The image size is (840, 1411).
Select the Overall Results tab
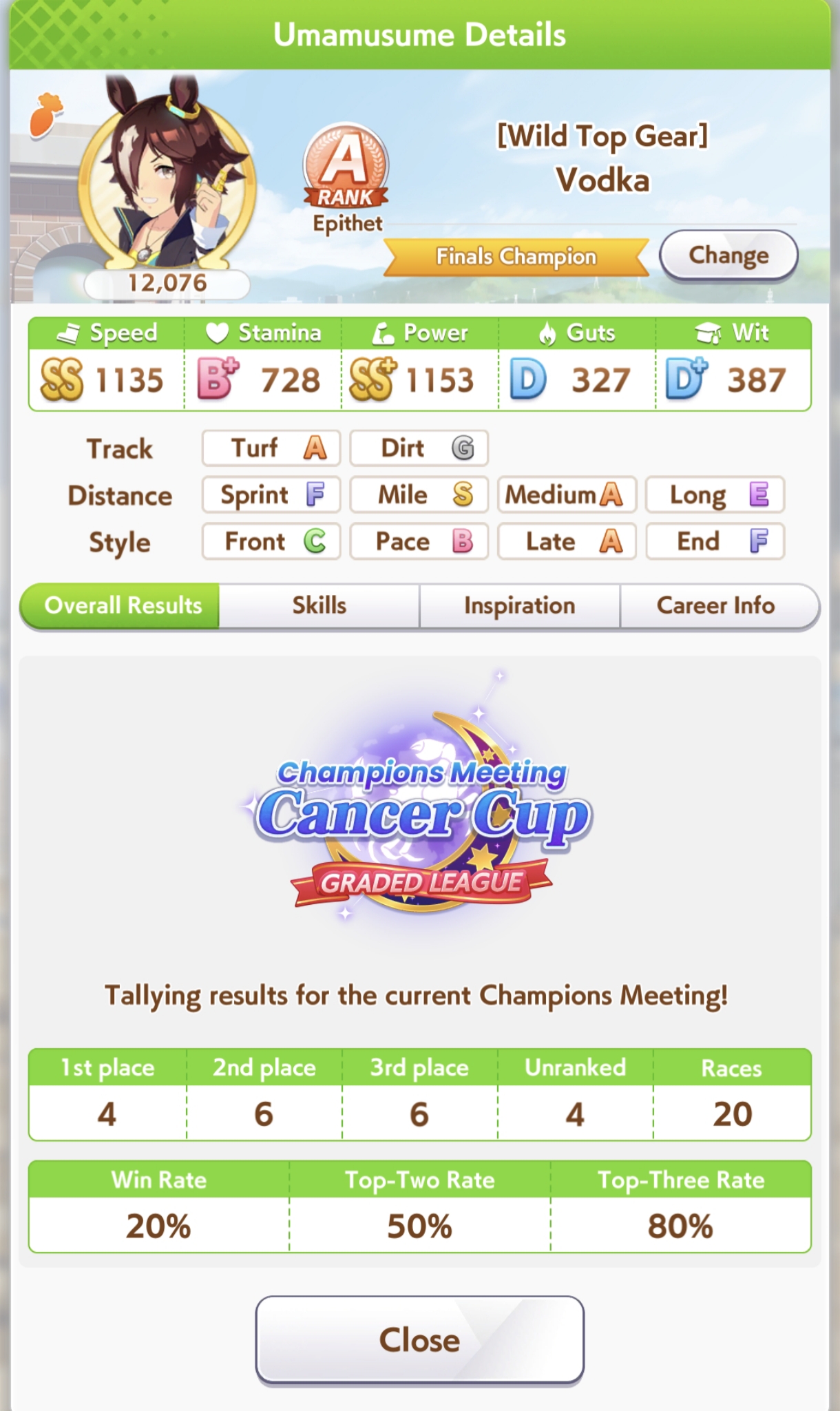click(x=122, y=605)
